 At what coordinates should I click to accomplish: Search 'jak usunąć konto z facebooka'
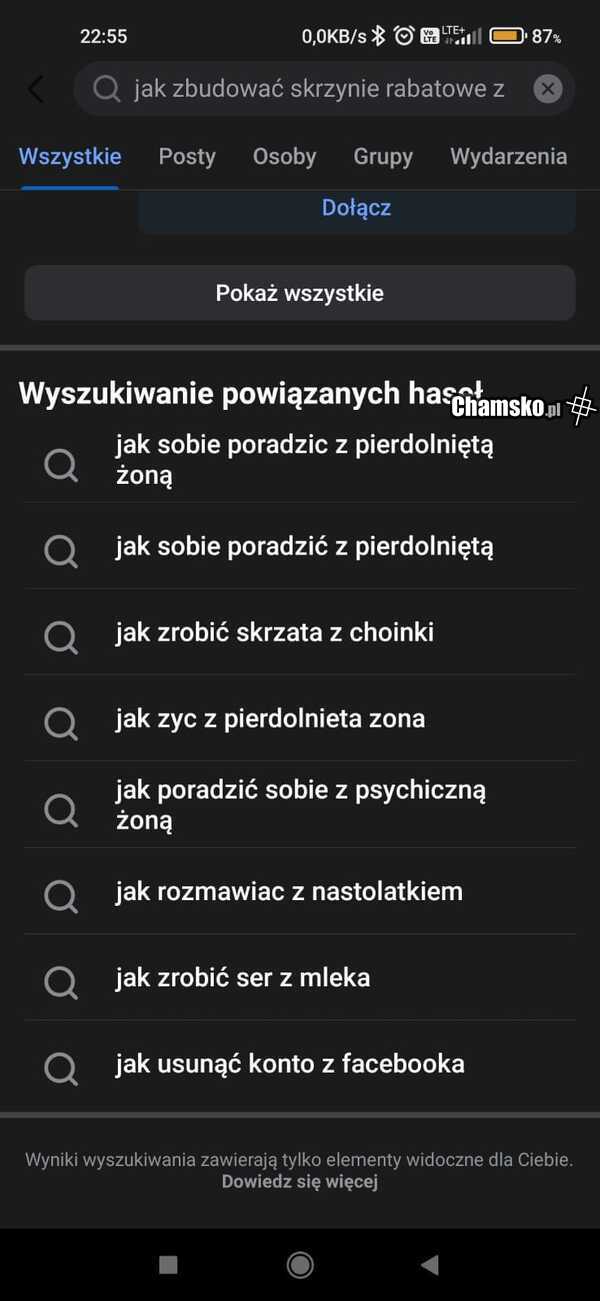(290, 1063)
